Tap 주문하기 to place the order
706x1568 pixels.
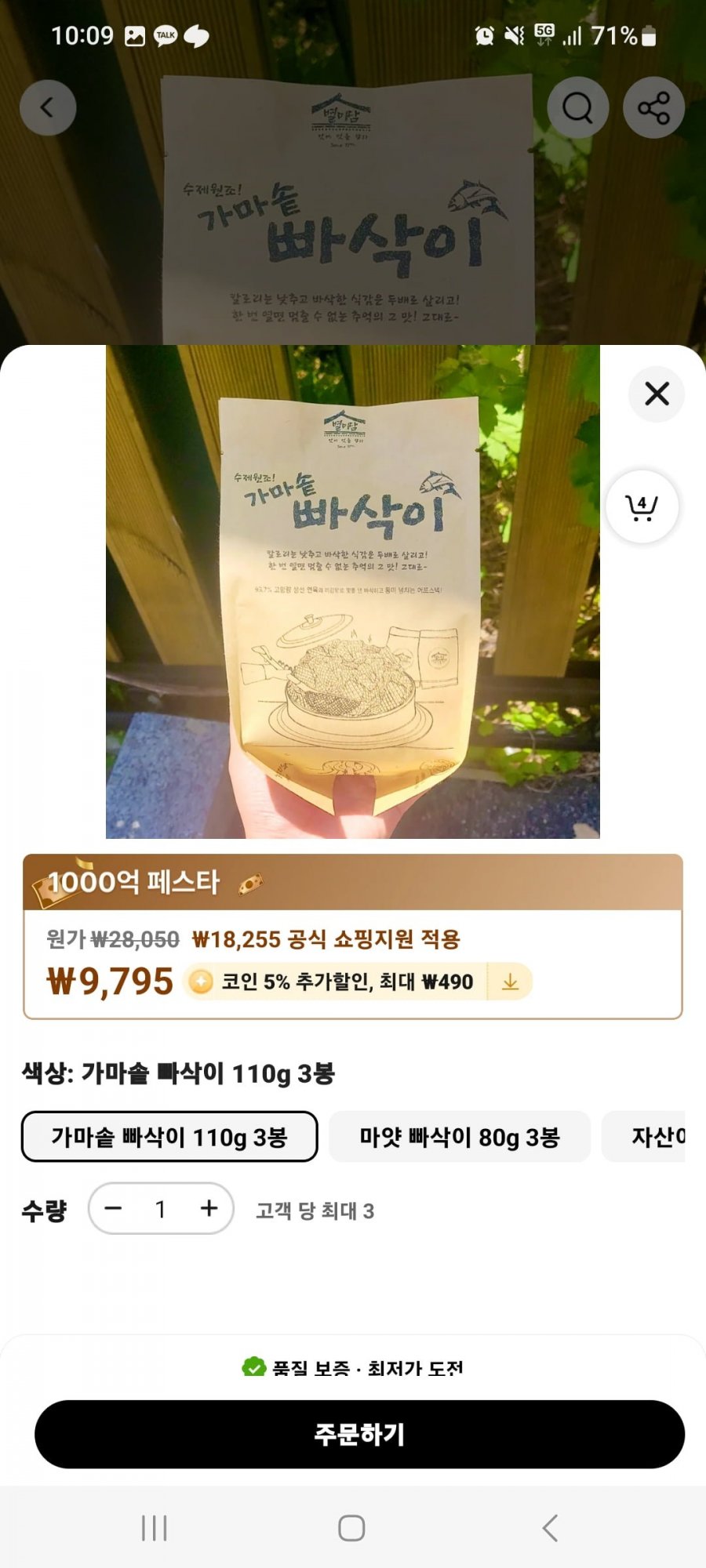[359, 1434]
